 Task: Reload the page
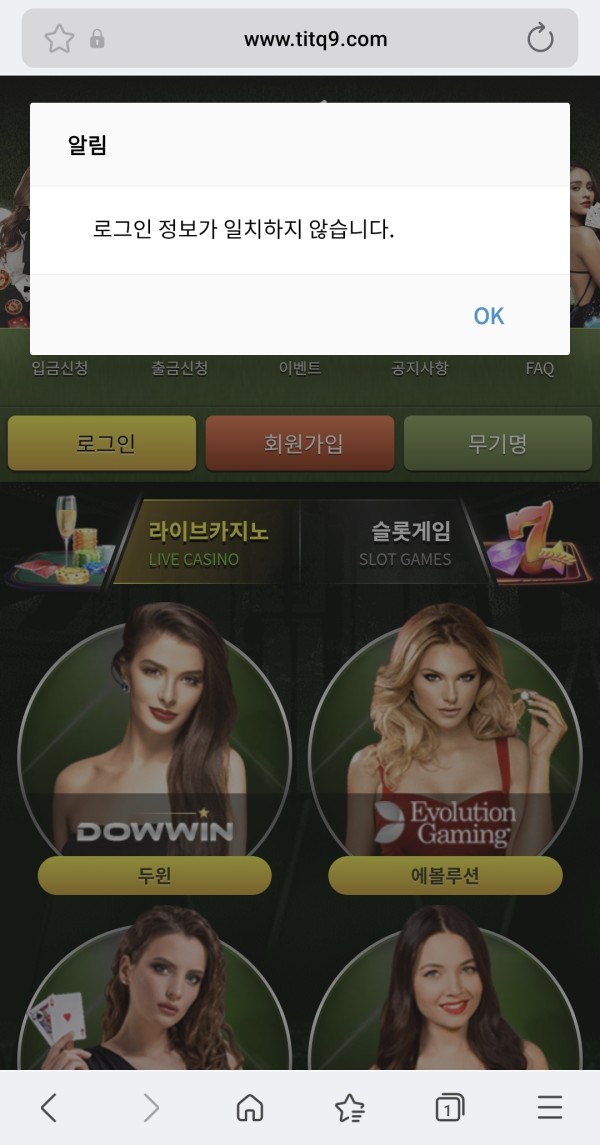coord(540,39)
